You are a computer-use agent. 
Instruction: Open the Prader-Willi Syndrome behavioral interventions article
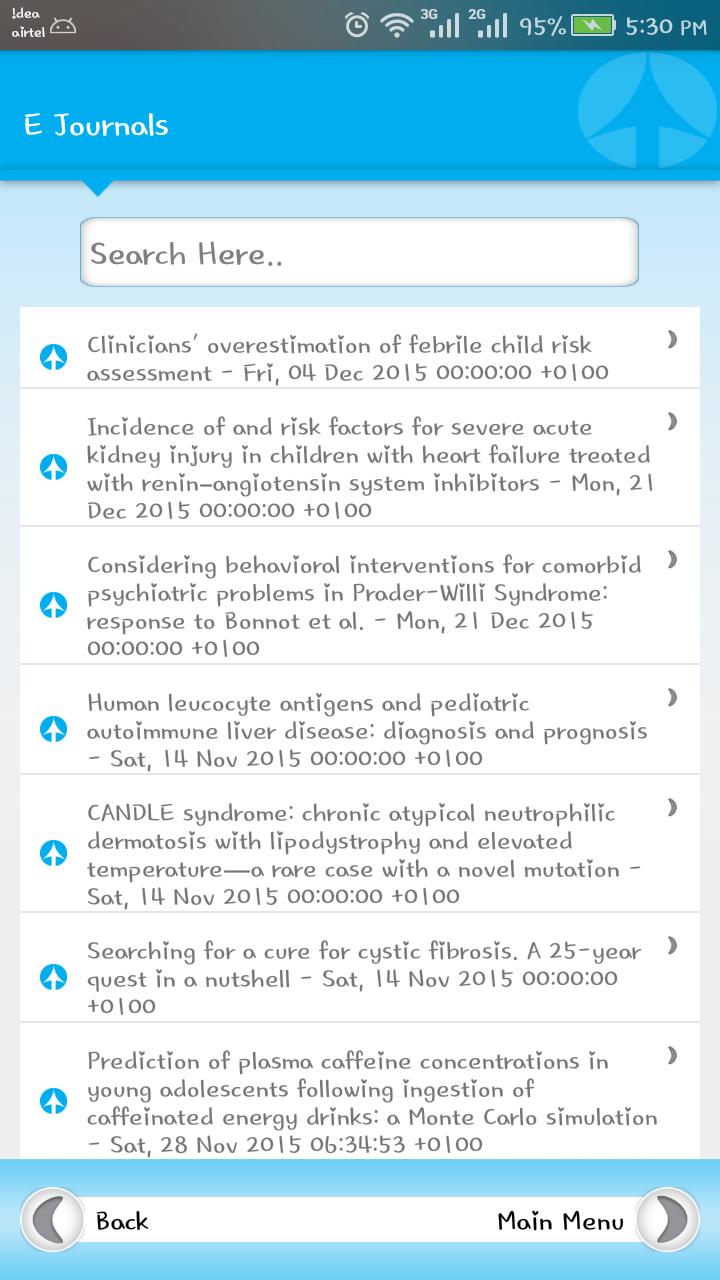(360, 605)
